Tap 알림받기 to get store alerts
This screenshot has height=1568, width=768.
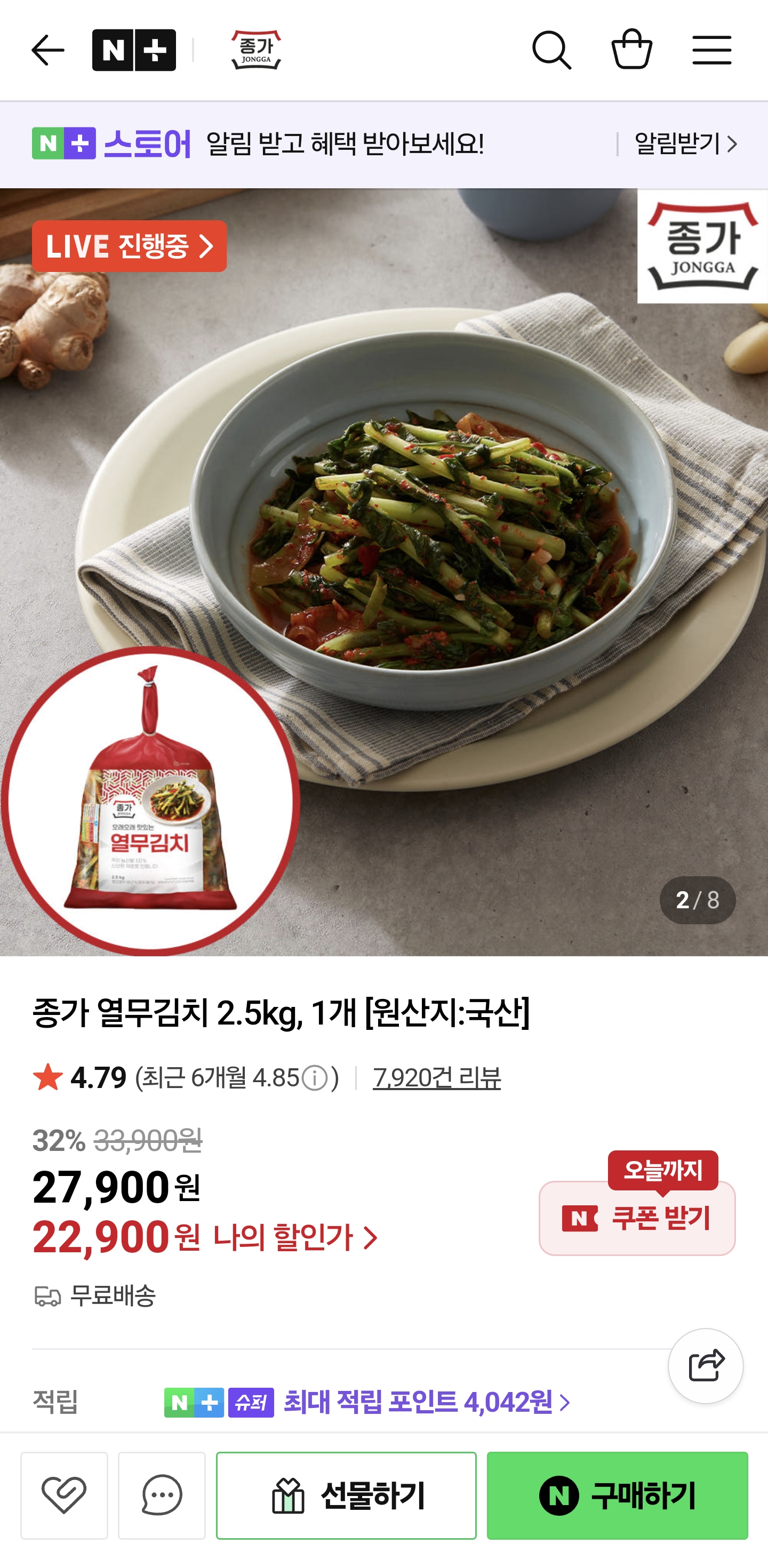pyautogui.click(x=685, y=144)
